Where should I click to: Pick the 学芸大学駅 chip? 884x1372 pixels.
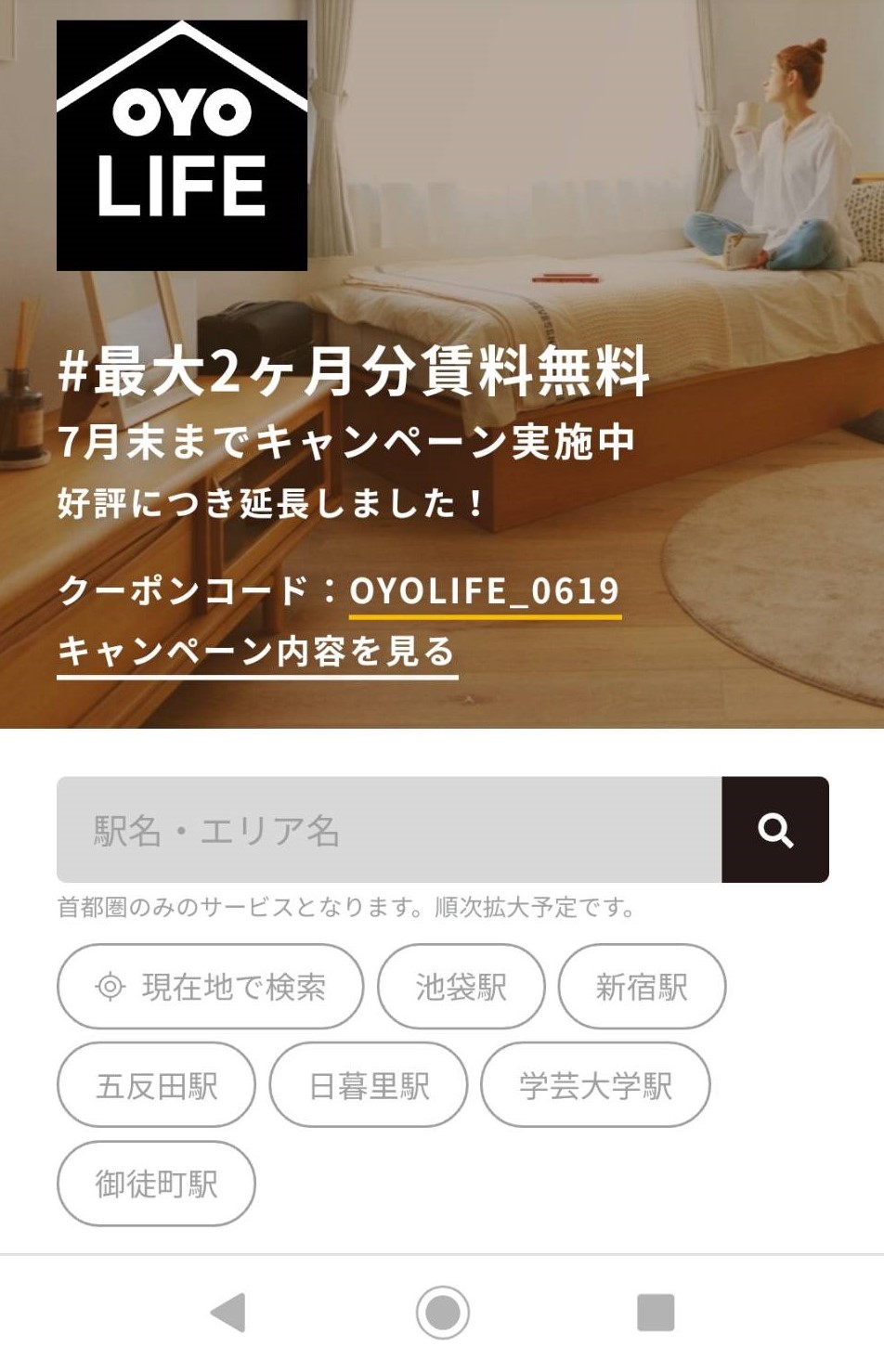[x=595, y=1085]
